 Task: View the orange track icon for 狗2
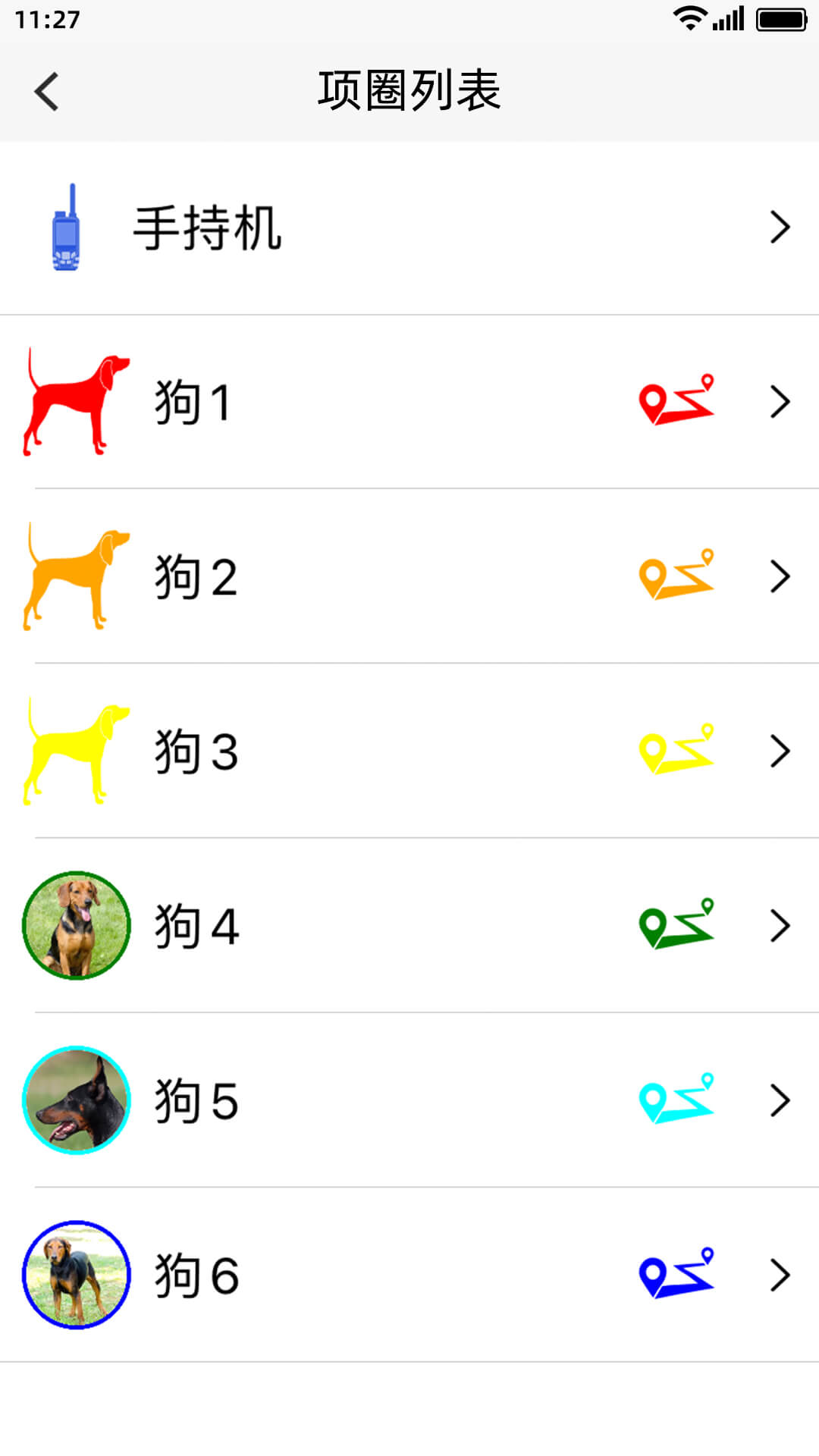[676, 574]
